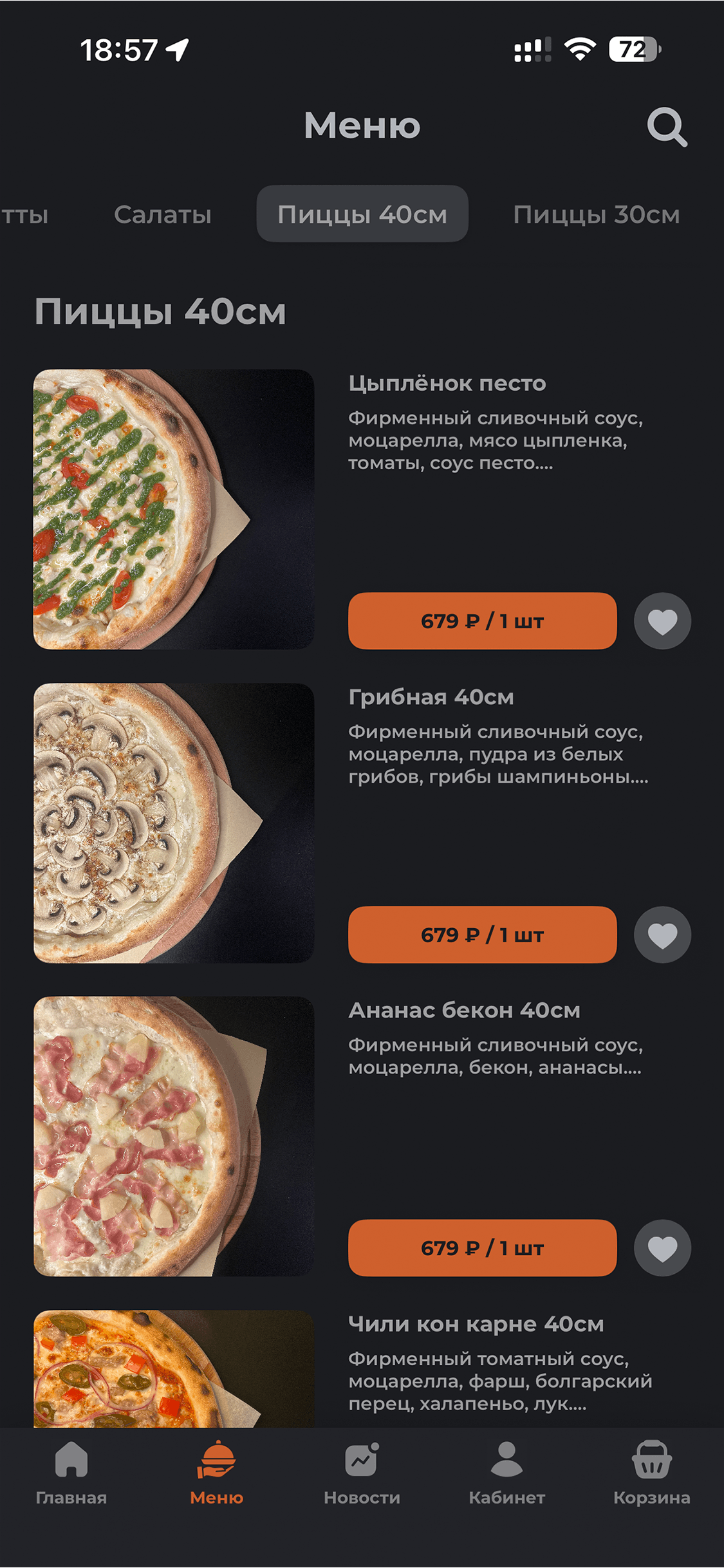
Task: Add Цыплёнок песто for 679 ₽
Action: [x=482, y=621]
